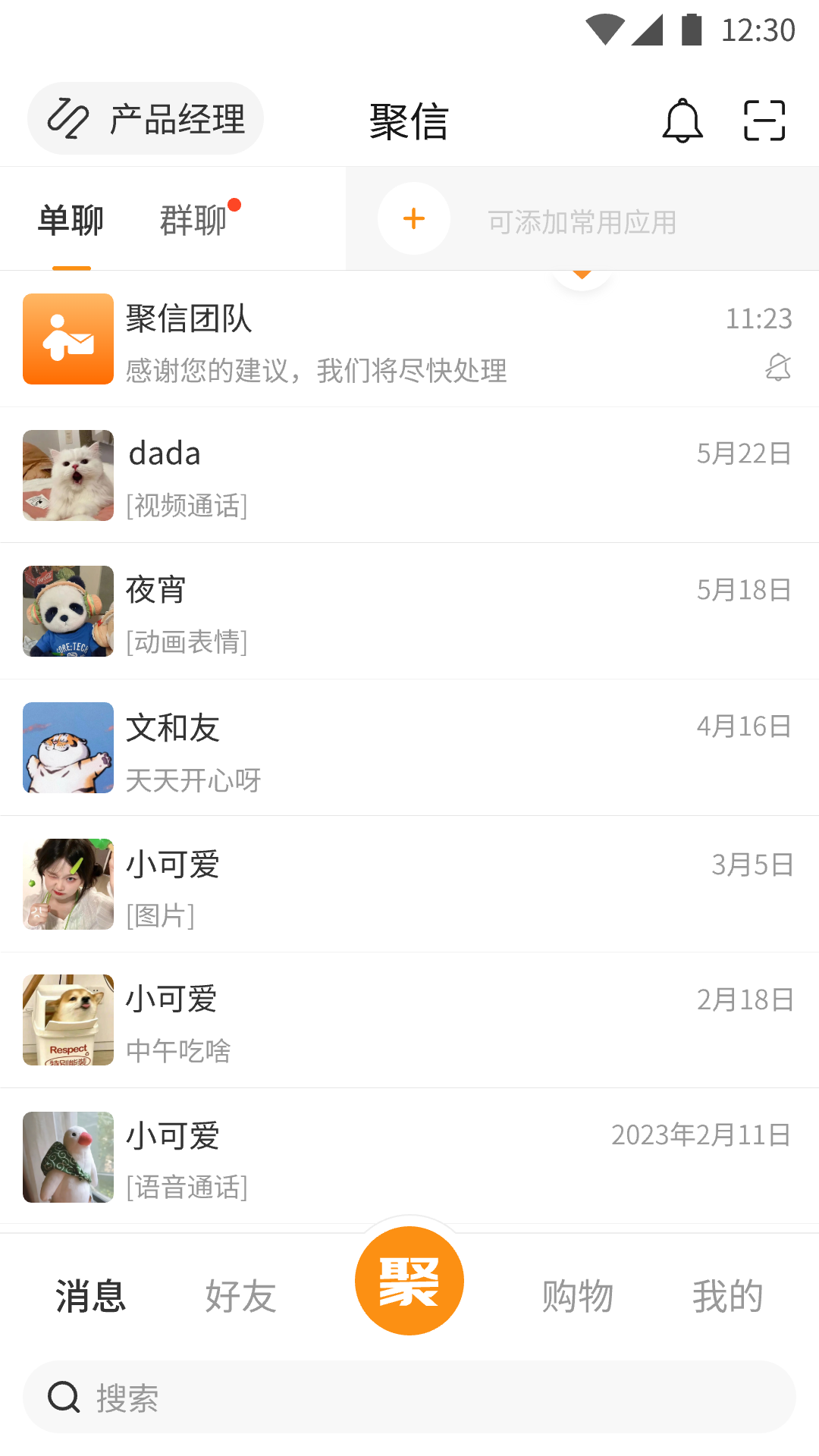
Task: Open the chat with 文和友
Action: [409, 748]
